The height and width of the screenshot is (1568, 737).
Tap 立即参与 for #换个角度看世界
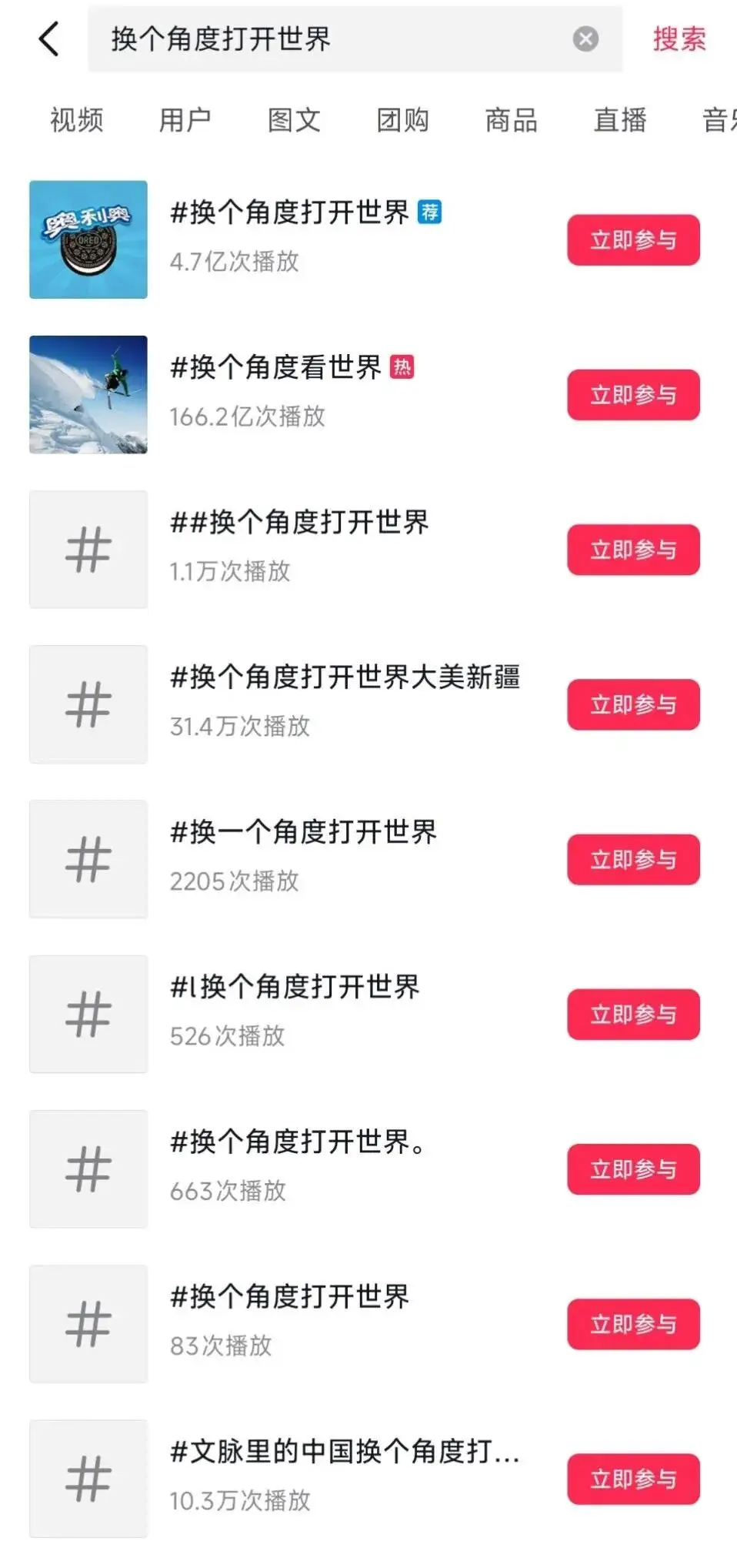(x=633, y=395)
